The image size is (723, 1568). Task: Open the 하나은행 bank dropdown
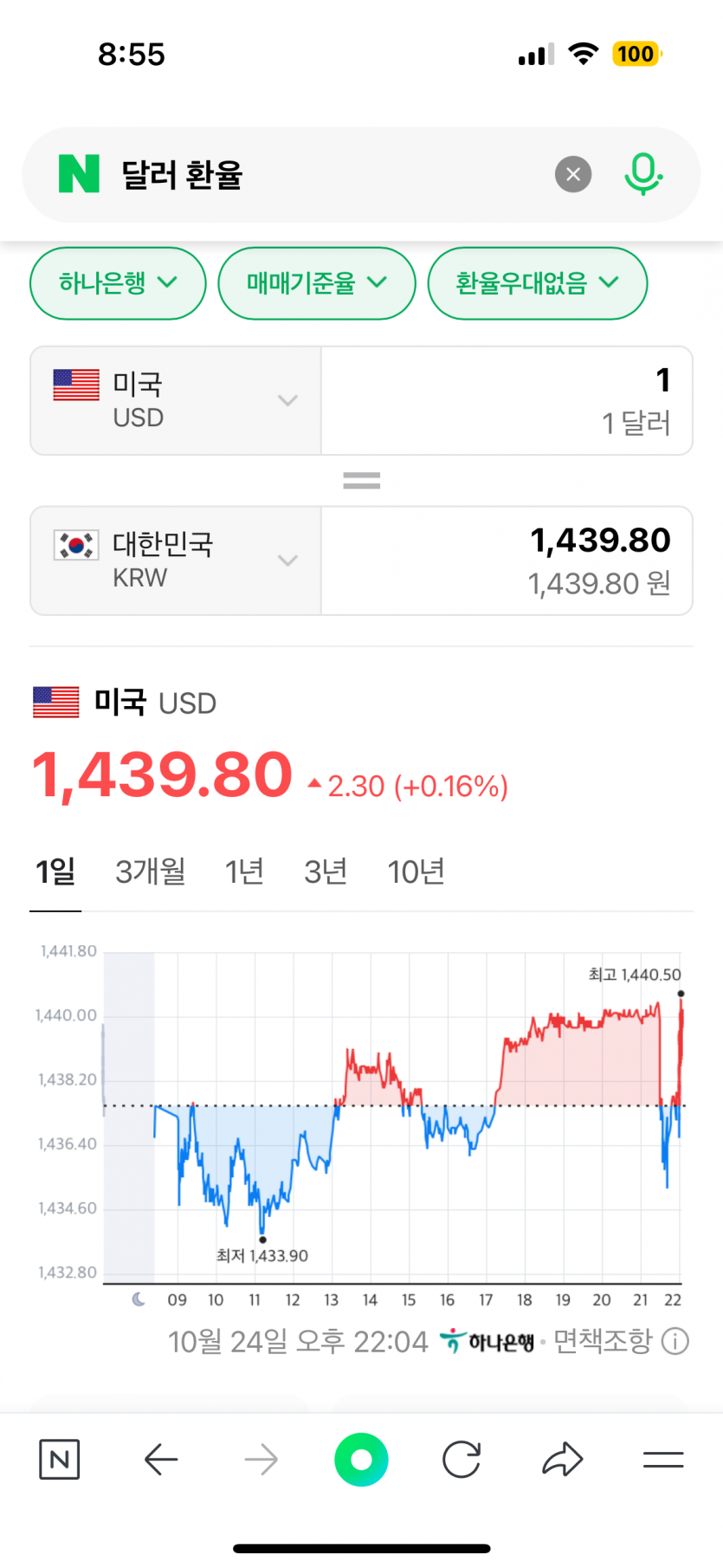[118, 283]
